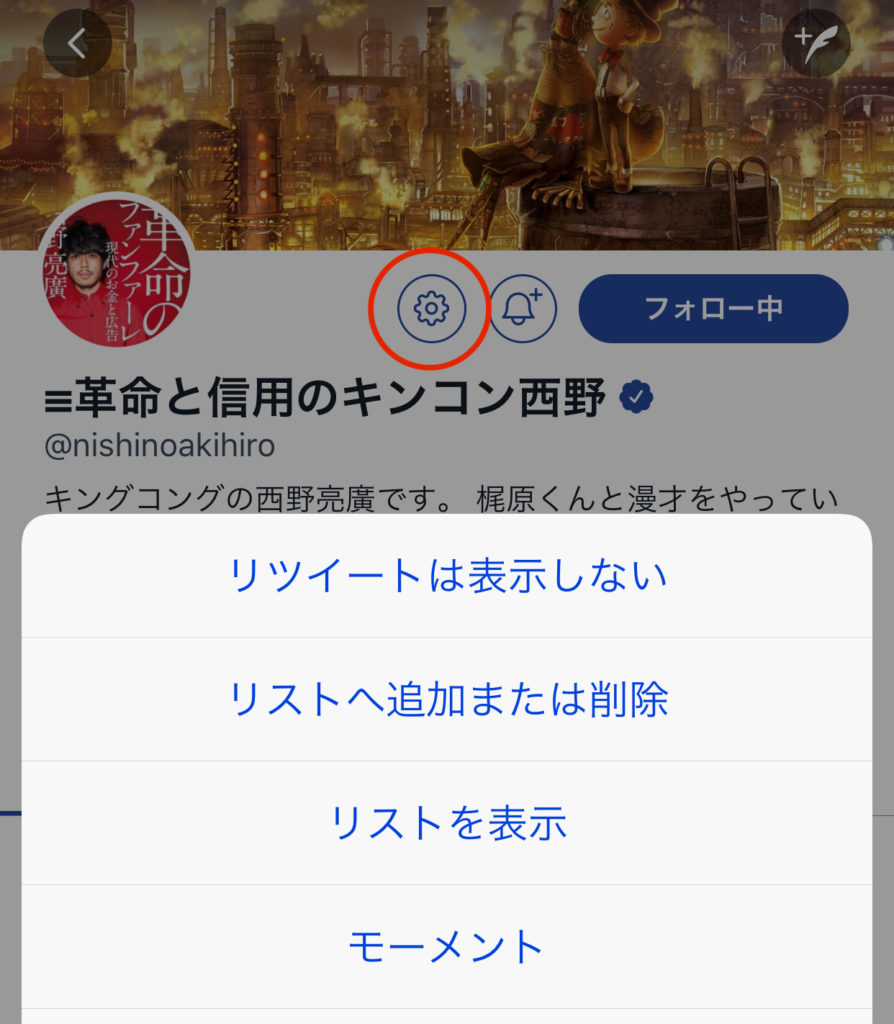Choose リストへ追加または削除
The width and height of the screenshot is (894, 1024).
pyautogui.click(x=447, y=699)
